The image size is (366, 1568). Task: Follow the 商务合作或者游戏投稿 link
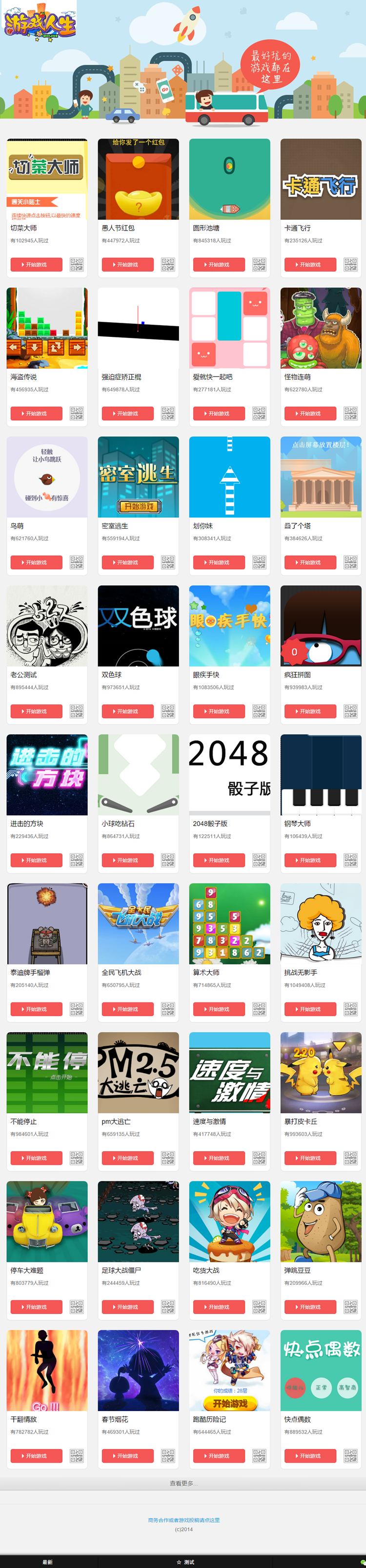(x=183, y=1520)
